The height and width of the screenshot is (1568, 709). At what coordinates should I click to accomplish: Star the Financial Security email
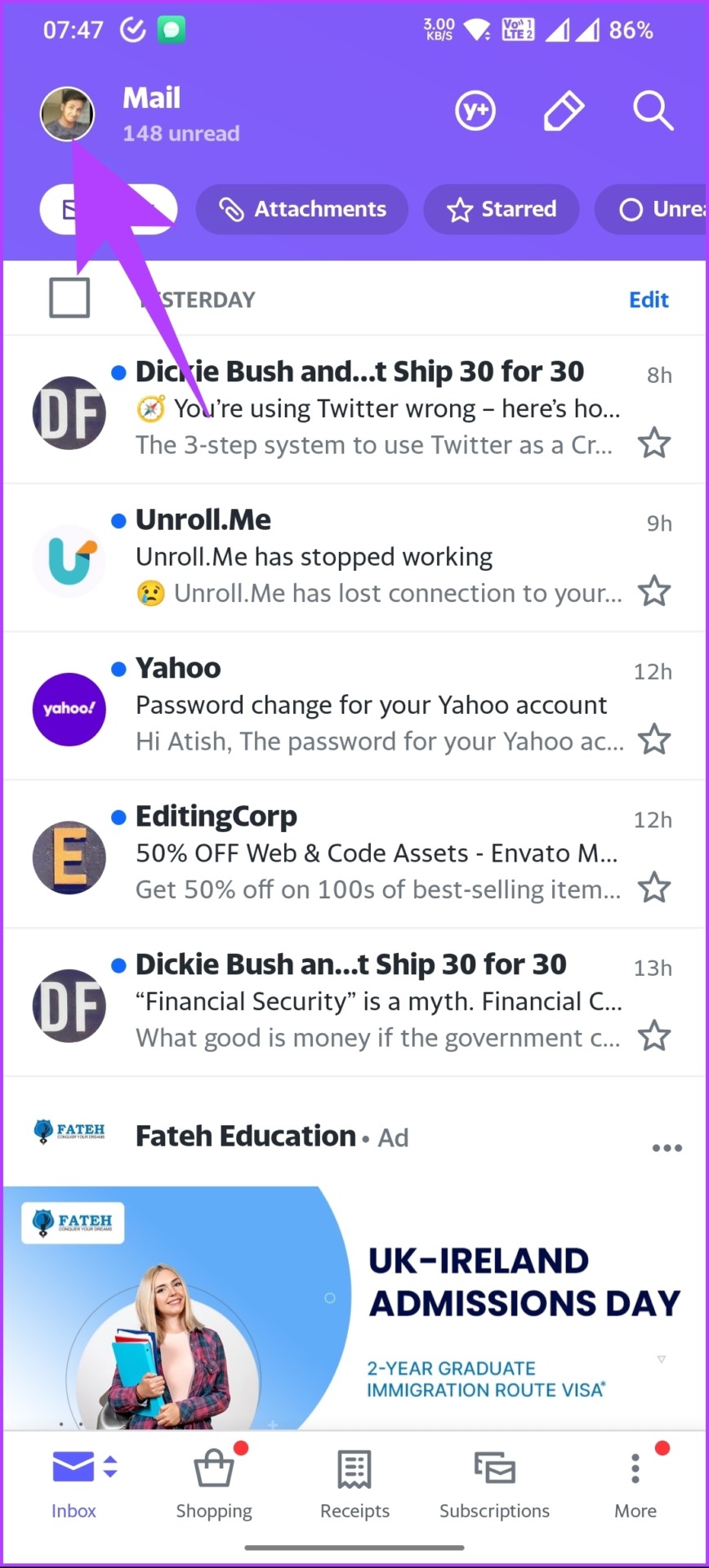click(654, 1036)
